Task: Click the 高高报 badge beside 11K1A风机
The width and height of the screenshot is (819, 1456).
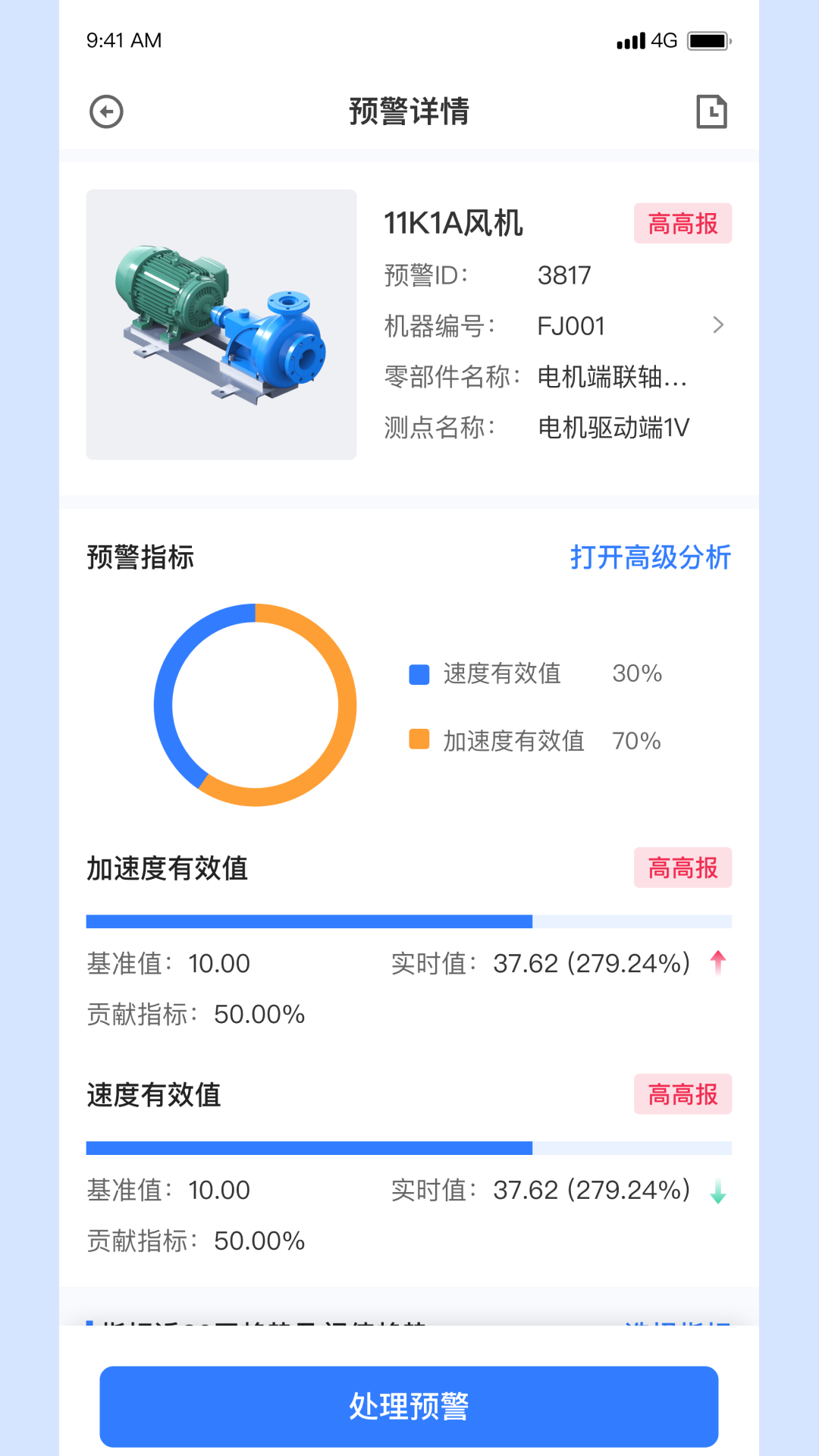Action: [682, 224]
